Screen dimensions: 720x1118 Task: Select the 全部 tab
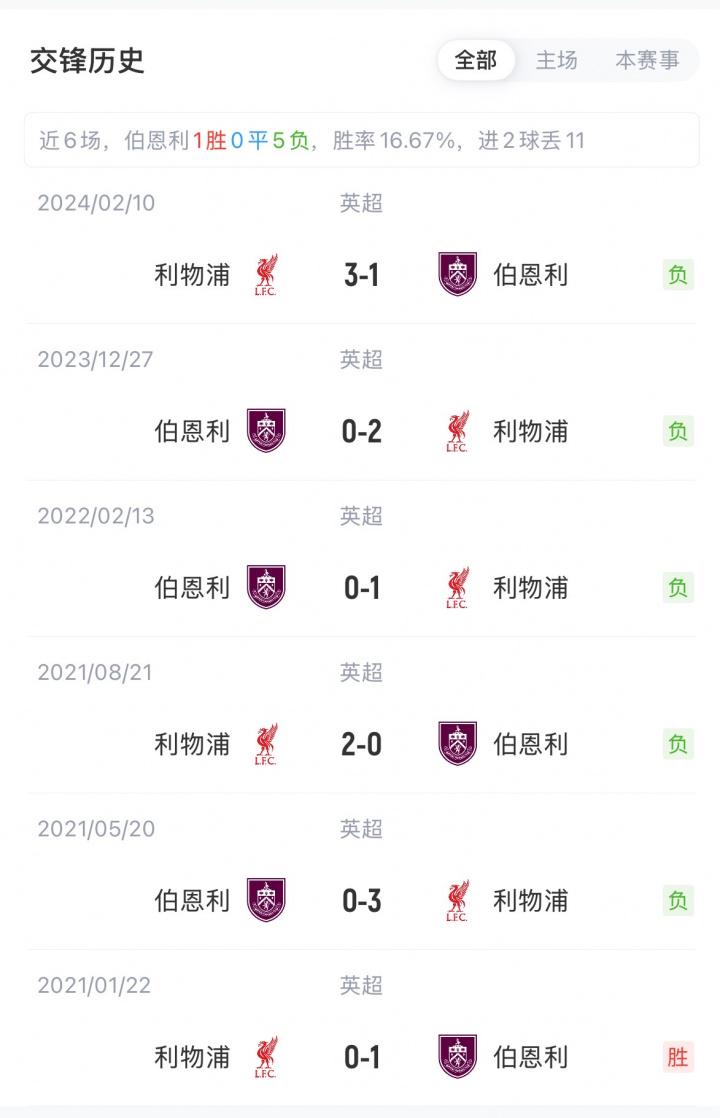click(476, 61)
